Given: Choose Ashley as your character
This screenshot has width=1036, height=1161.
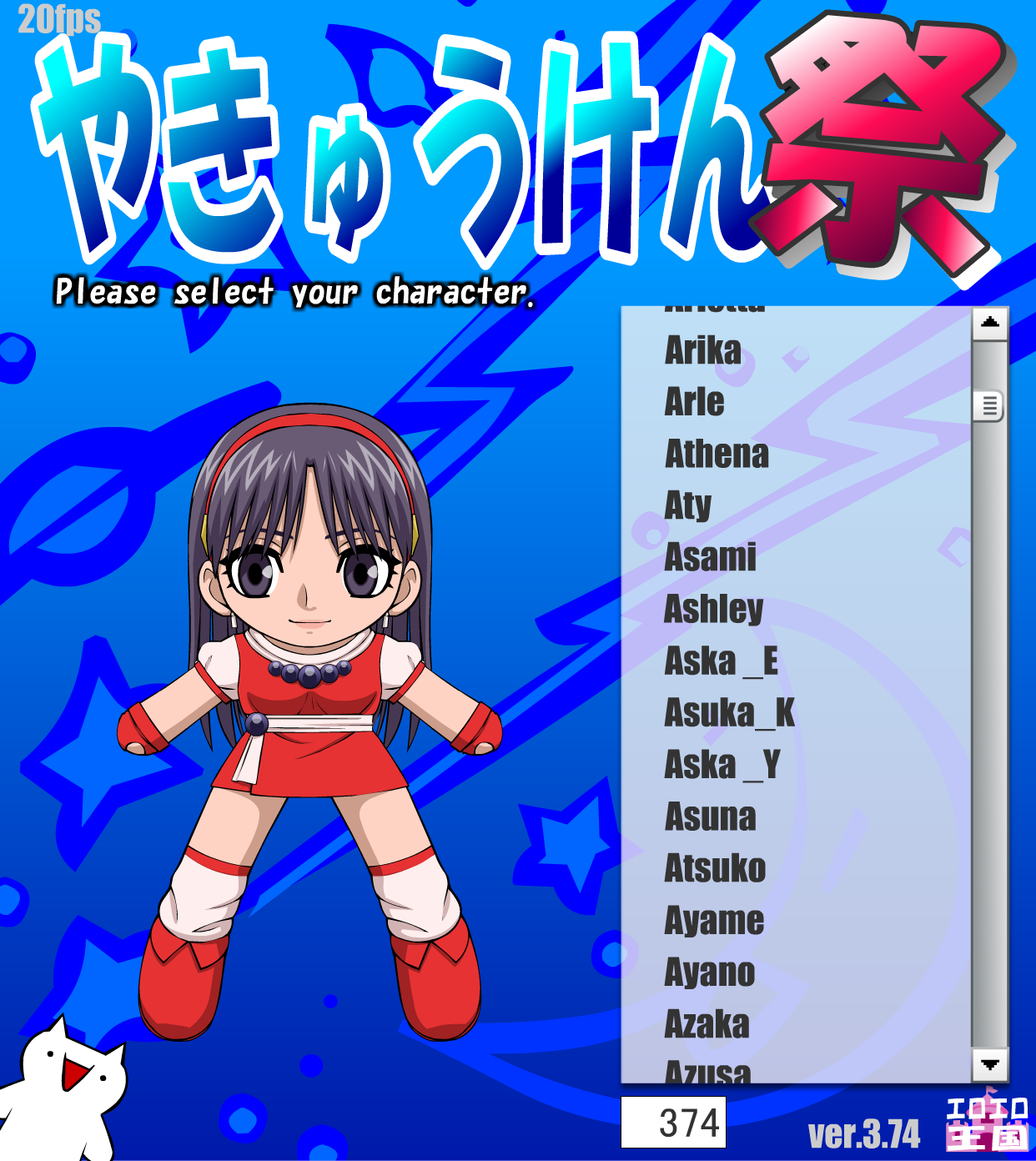Looking at the screenshot, I should point(713,609).
